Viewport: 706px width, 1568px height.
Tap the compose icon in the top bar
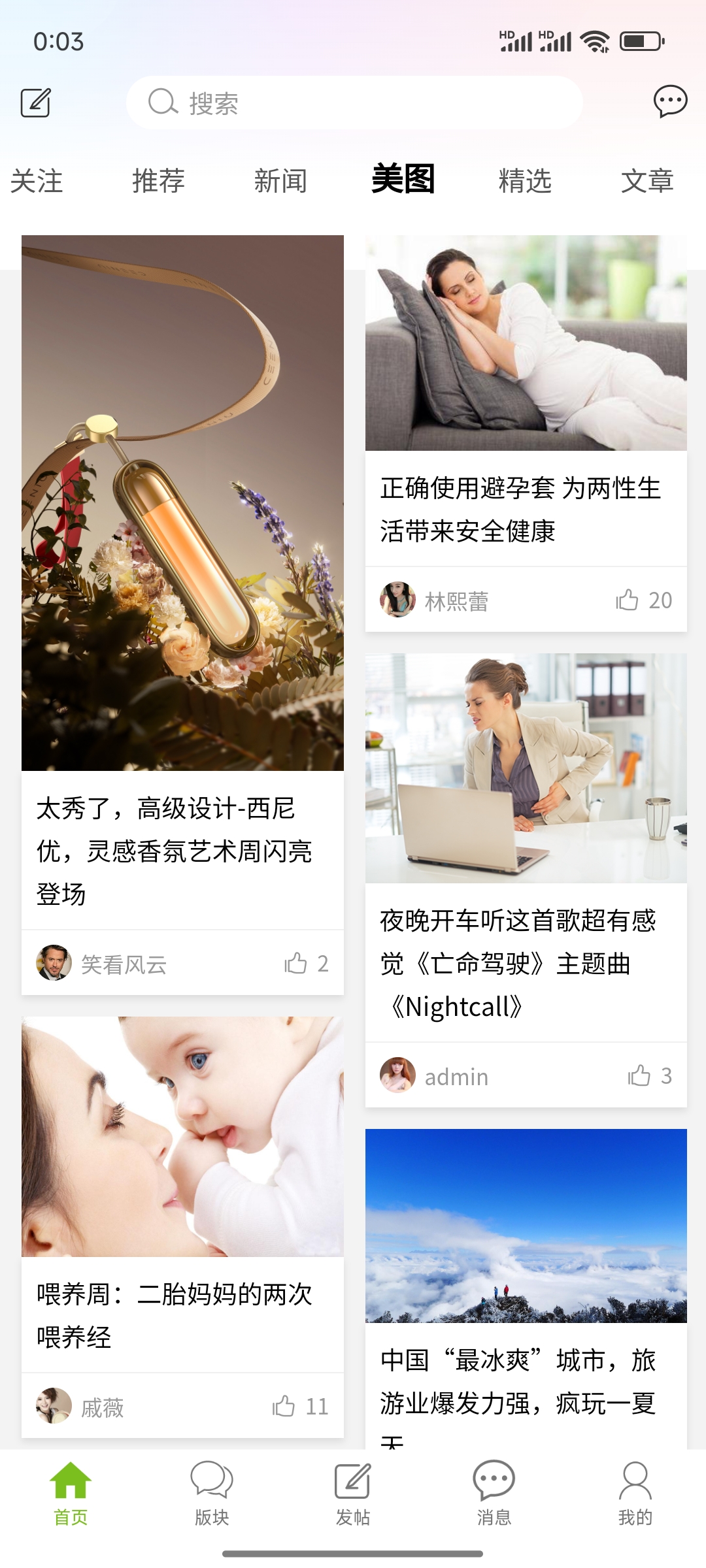pos(36,103)
